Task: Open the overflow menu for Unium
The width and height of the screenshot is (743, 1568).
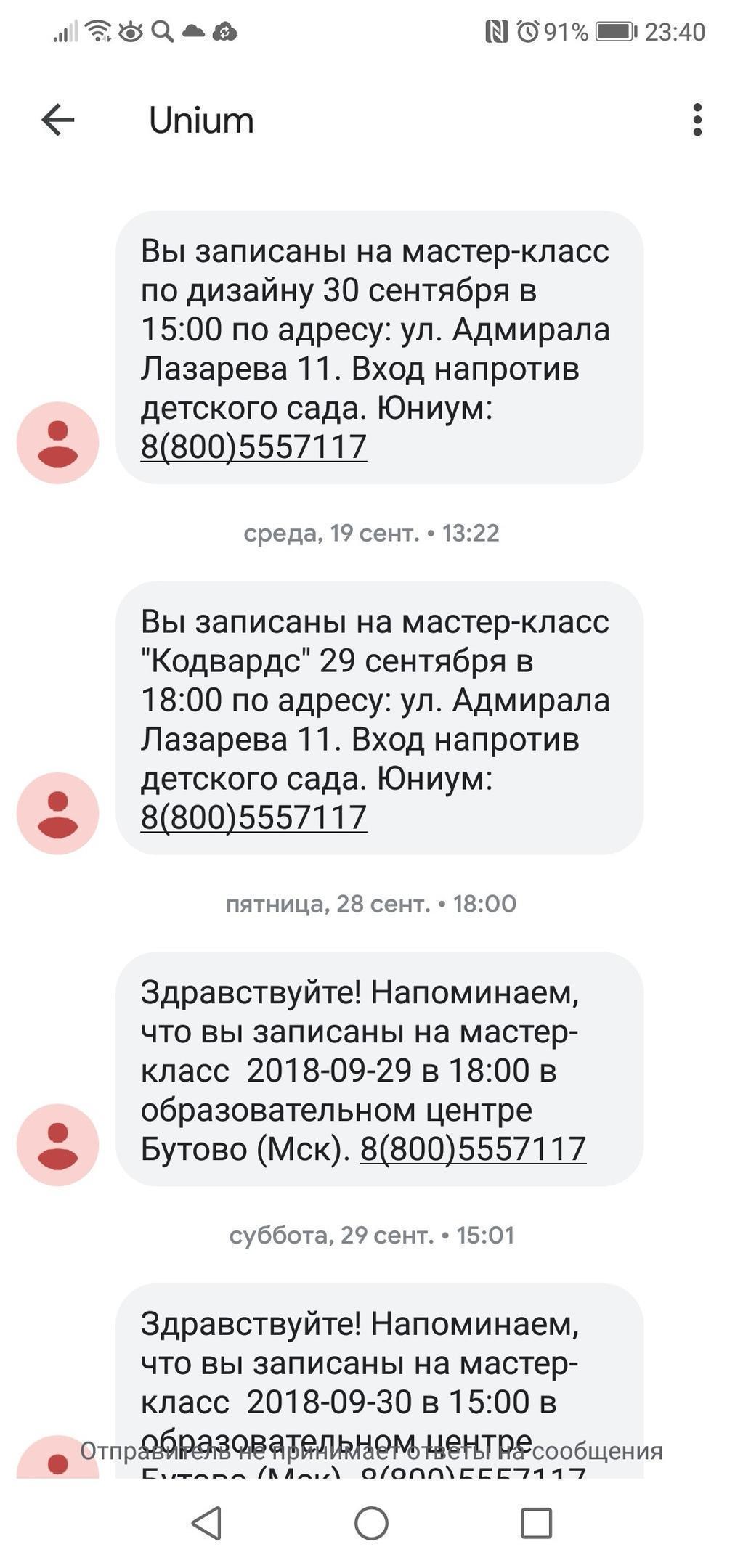Action: point(697,120)
